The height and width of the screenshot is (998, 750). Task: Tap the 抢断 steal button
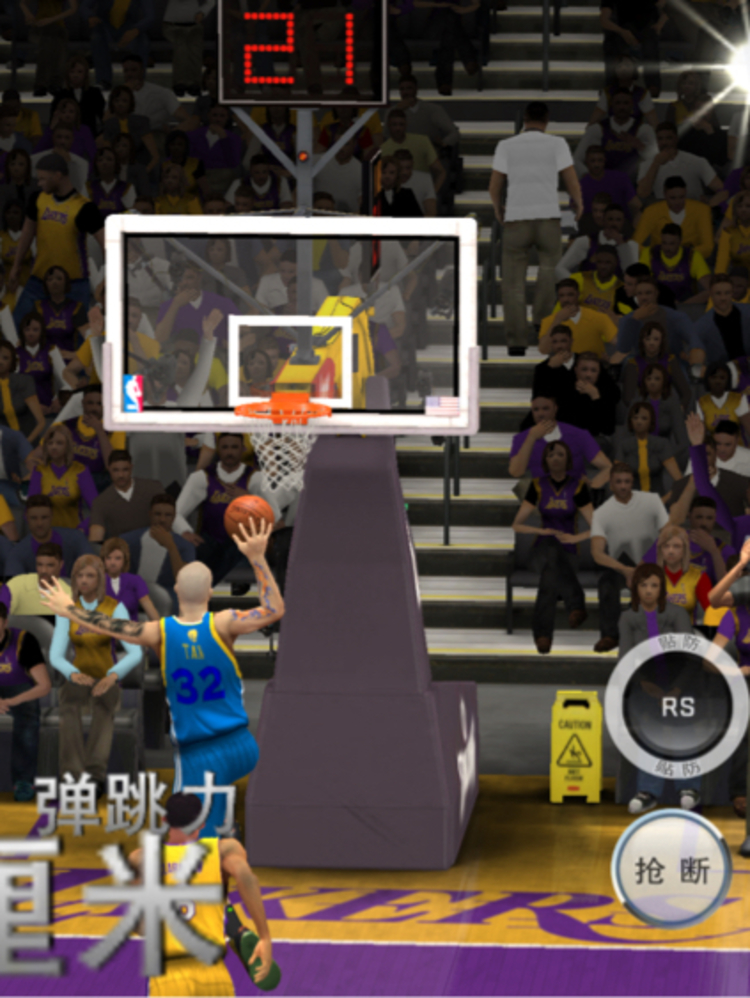click(672, 868)
